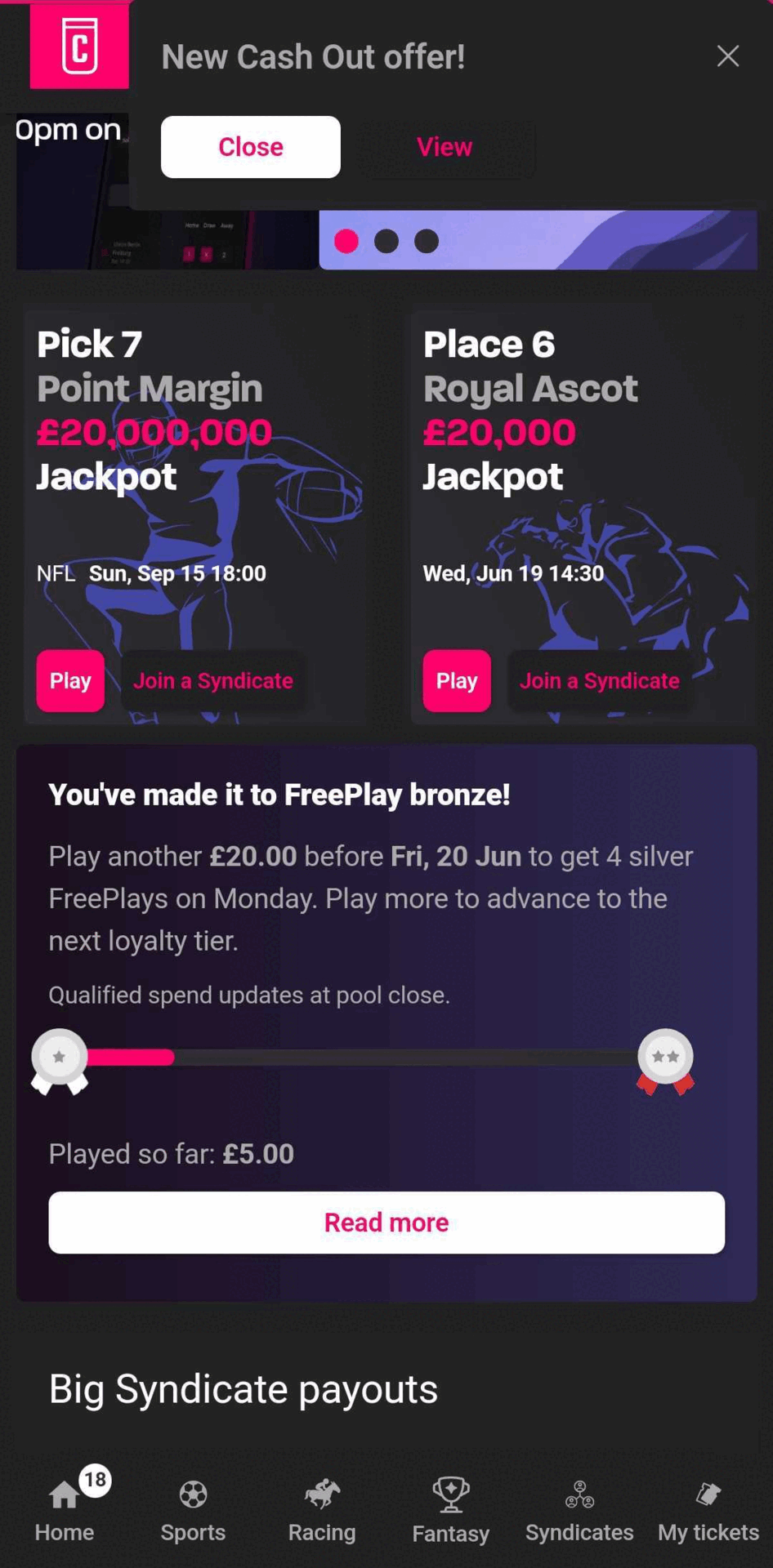Screen dimensions: 773x1568
Task: Open the Syndicates tab
Action: (x=579, y=1511)
